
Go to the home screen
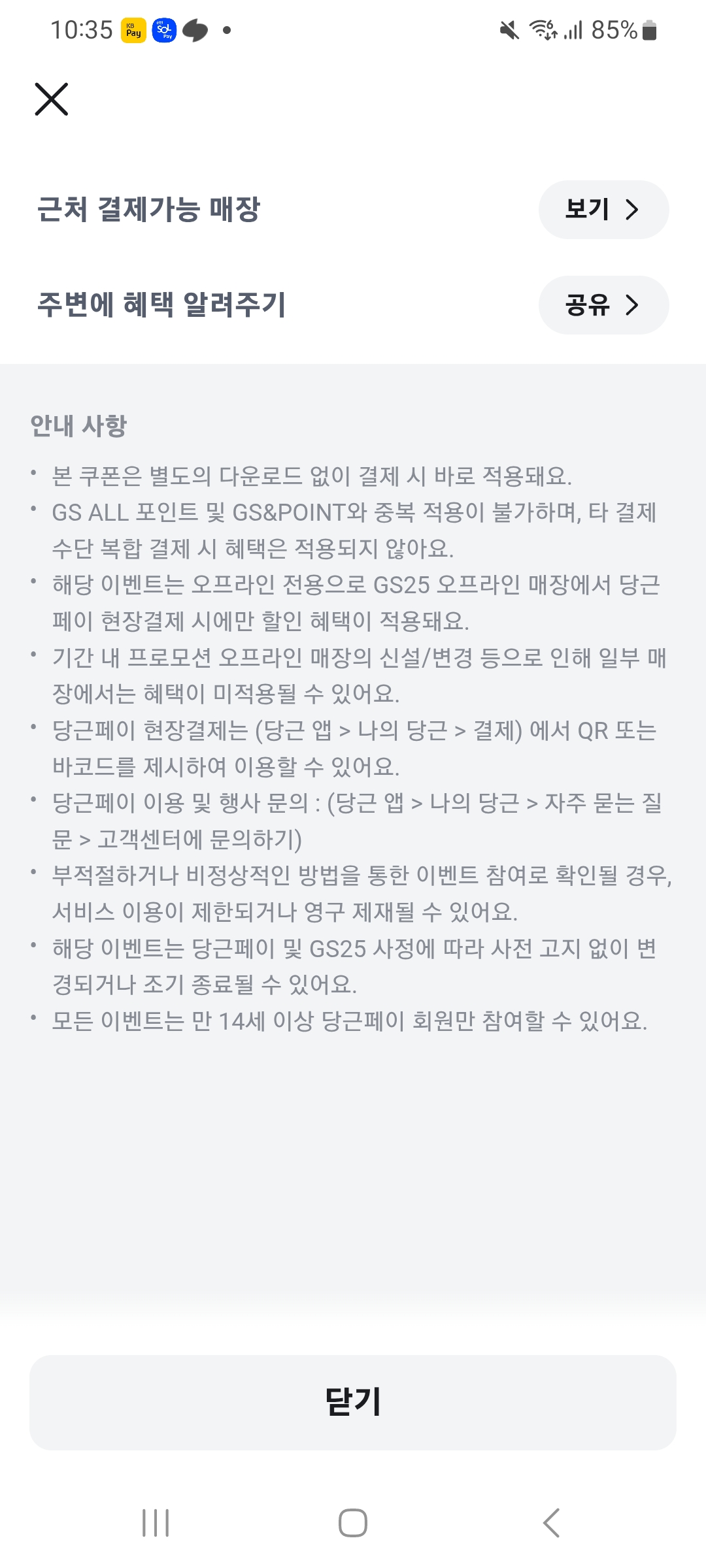353,1523
